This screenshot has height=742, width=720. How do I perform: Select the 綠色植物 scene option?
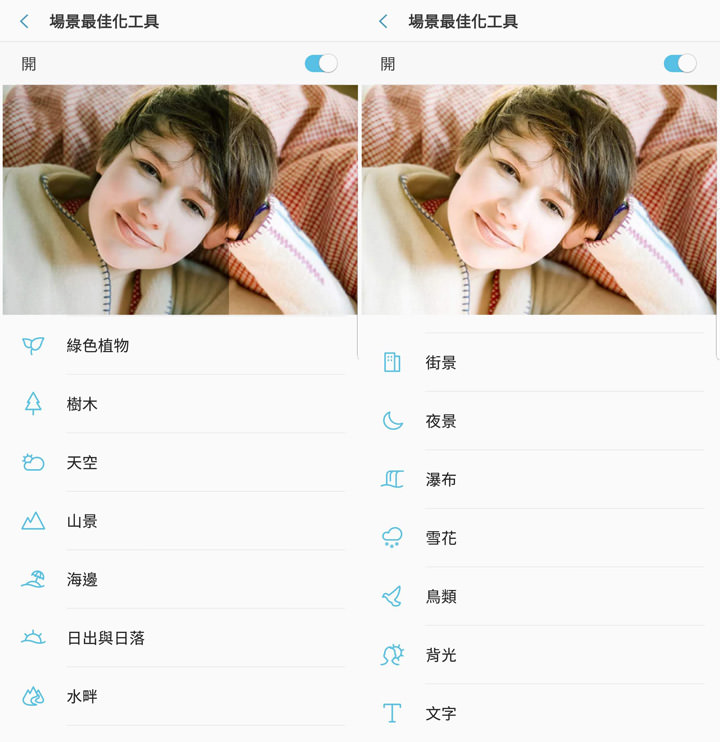98,346
